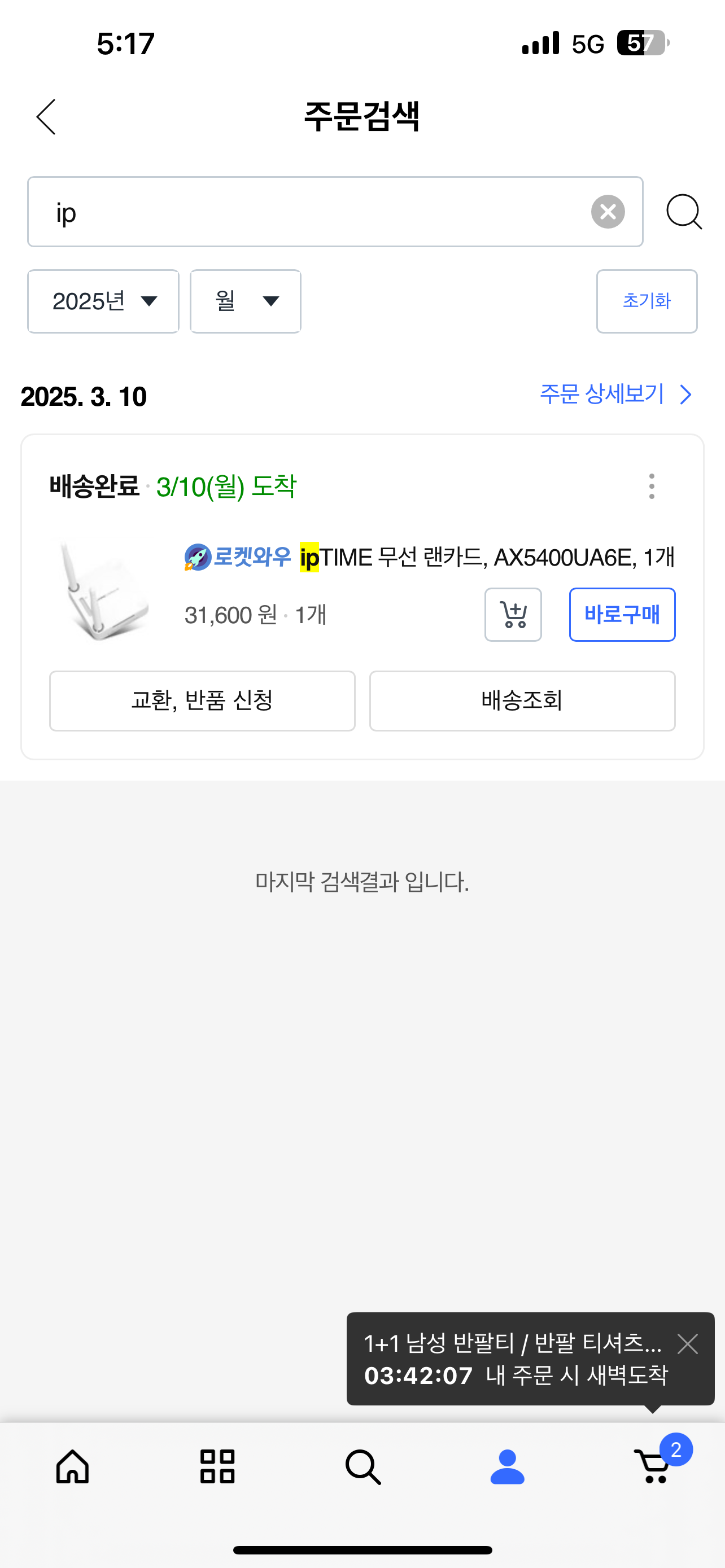Switch to the search tab in the bottom bar
725x1568 pixels.
coord(363,1466)
